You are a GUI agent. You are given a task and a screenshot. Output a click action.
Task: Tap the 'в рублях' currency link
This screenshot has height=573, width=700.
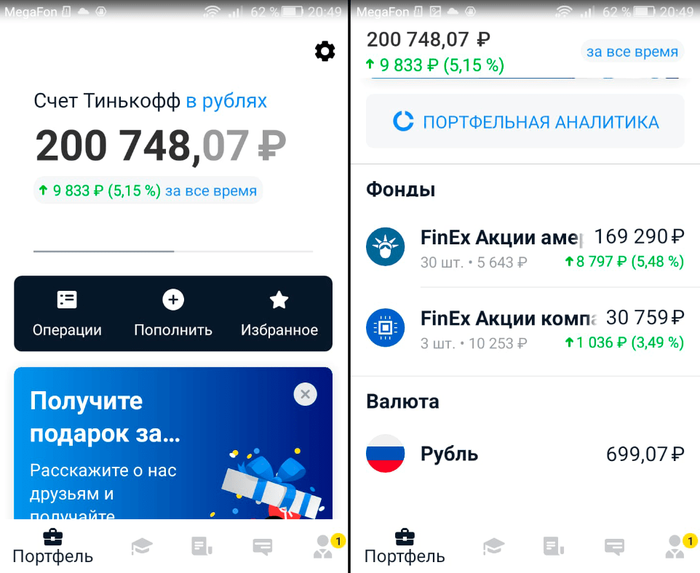[226, 101]
